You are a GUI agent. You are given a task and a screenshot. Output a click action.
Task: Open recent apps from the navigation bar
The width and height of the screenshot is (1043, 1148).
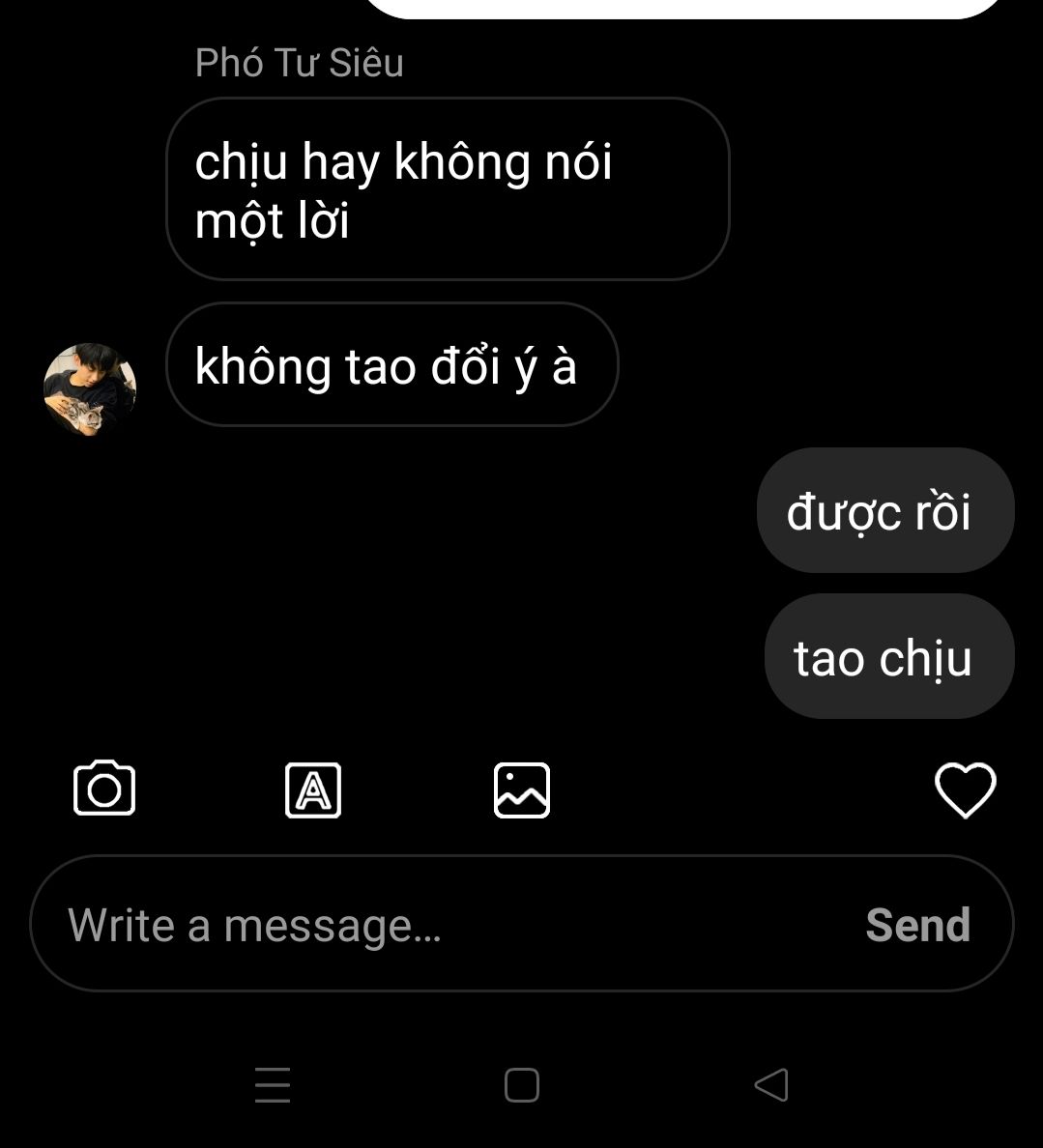(273, 1085)
